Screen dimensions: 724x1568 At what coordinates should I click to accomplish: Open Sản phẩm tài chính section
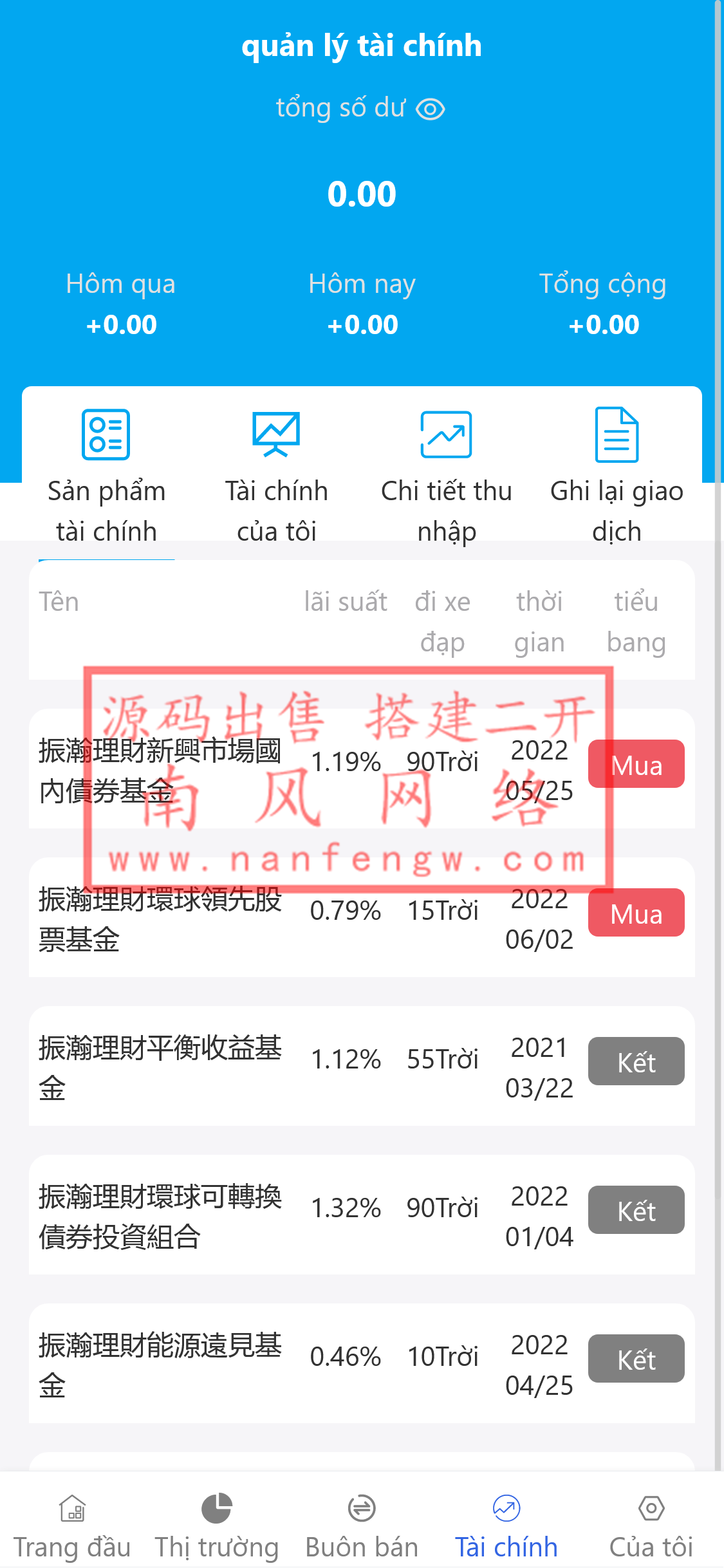pos(106,475)
